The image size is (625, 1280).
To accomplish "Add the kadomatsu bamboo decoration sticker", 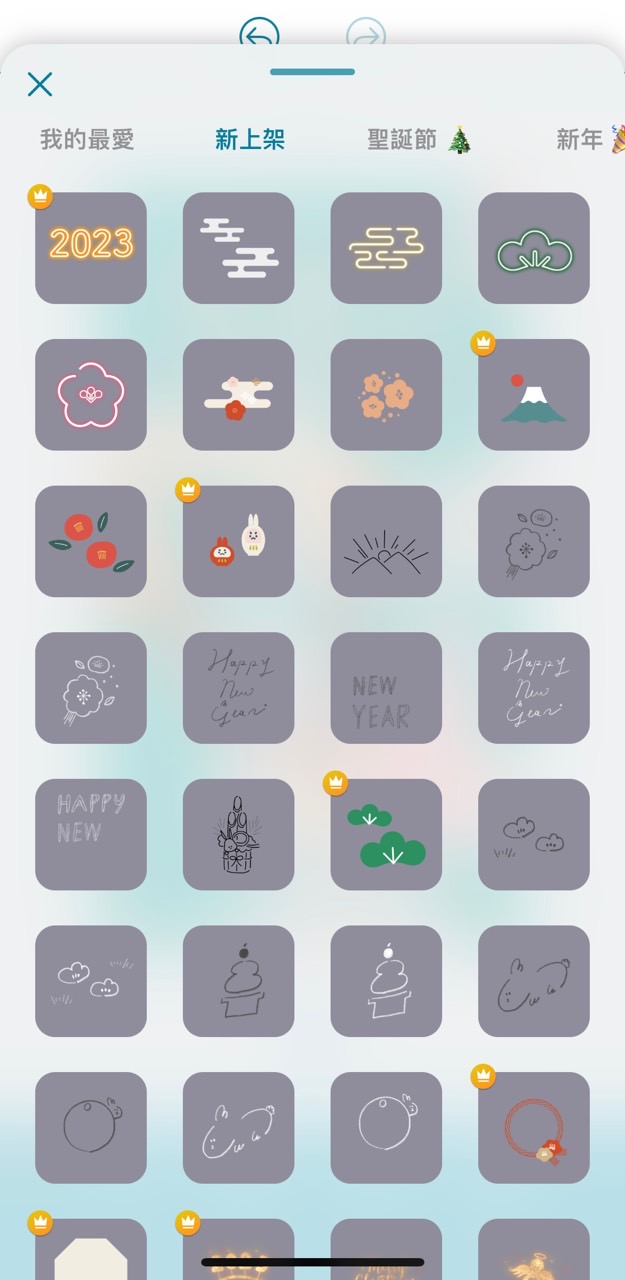I will (x=239, y=834).
